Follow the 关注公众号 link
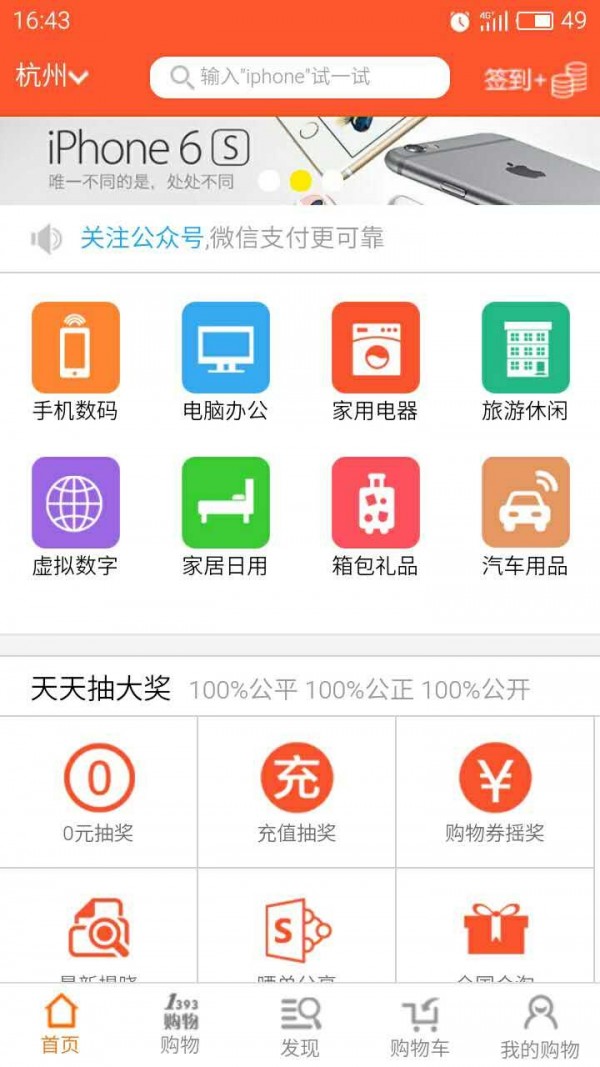This screenshot has width=600, height=1067. (x=141, y=238)
